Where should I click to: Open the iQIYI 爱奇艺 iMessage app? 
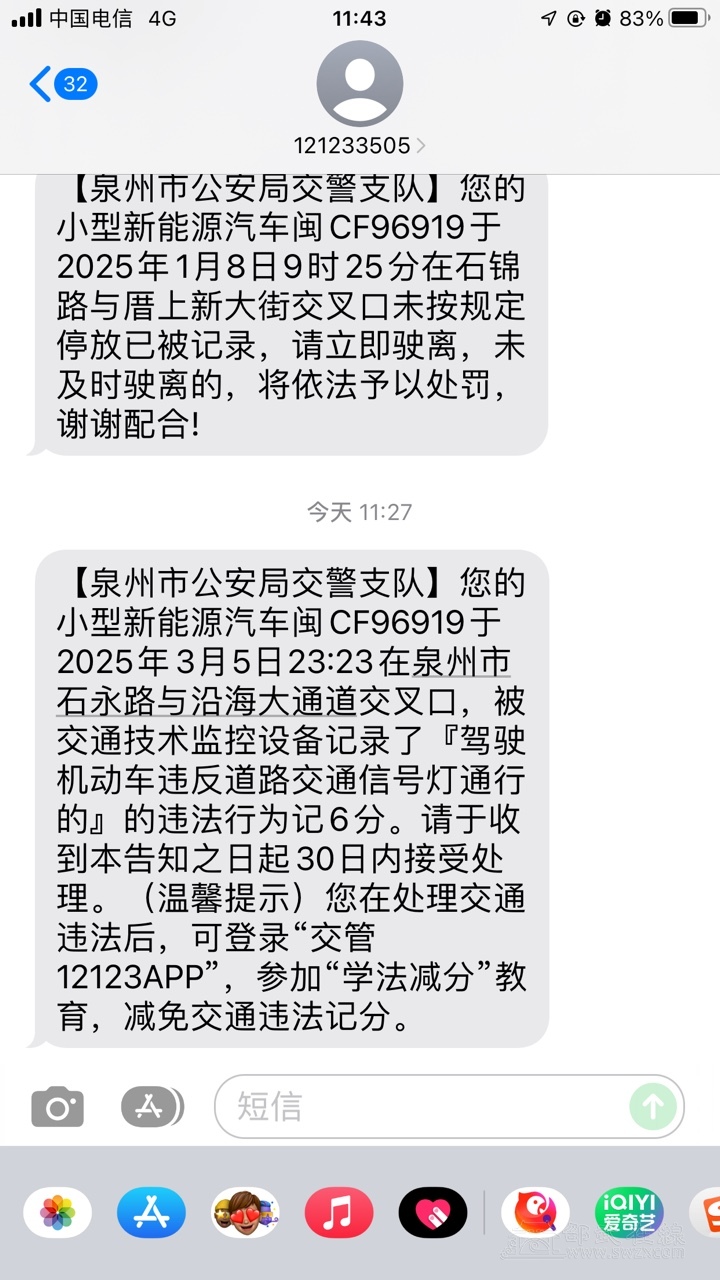pos(629,1213)
